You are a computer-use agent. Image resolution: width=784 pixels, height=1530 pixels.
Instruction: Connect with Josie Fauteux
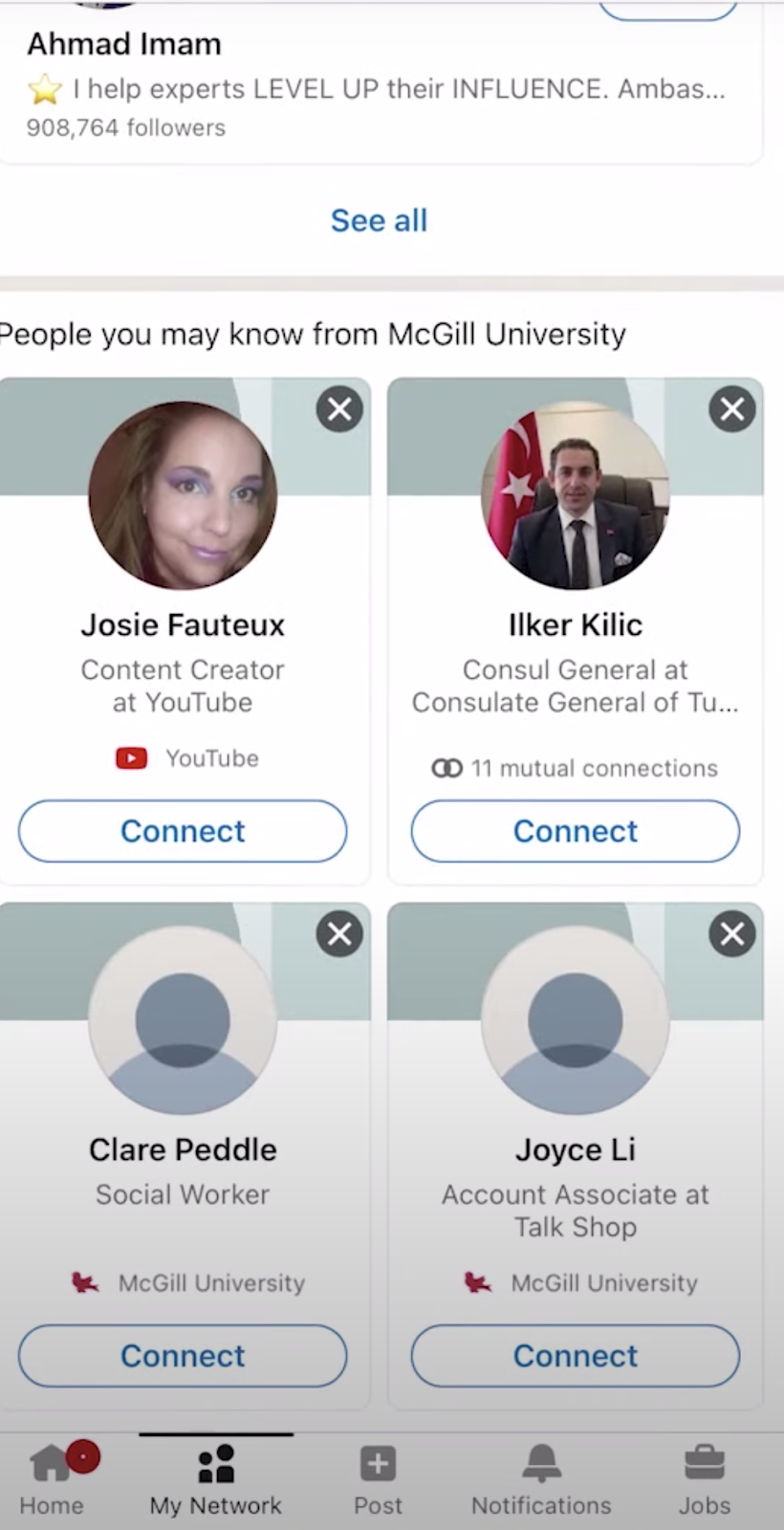183,831
